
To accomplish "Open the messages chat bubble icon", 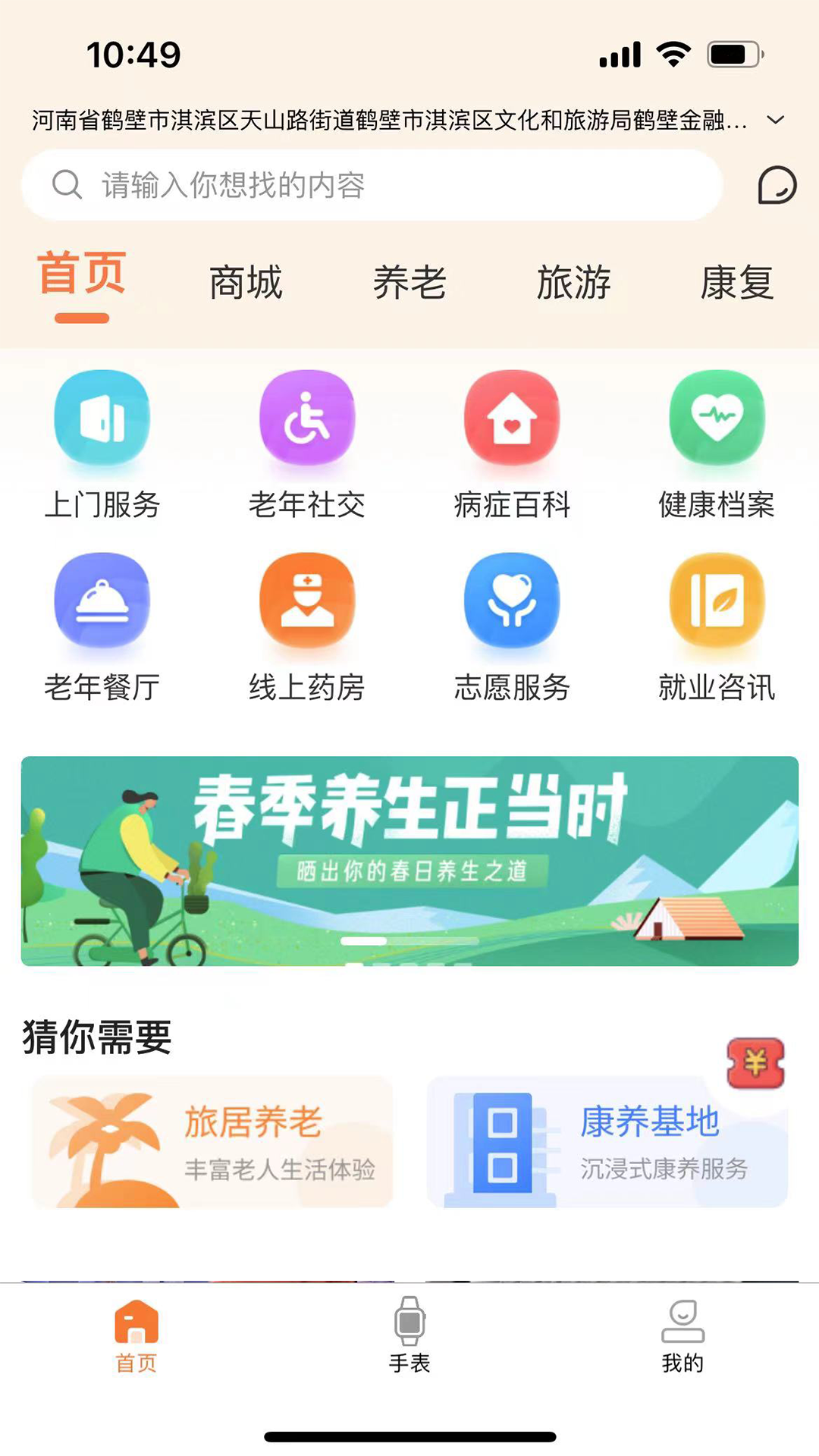I will 777,185.
